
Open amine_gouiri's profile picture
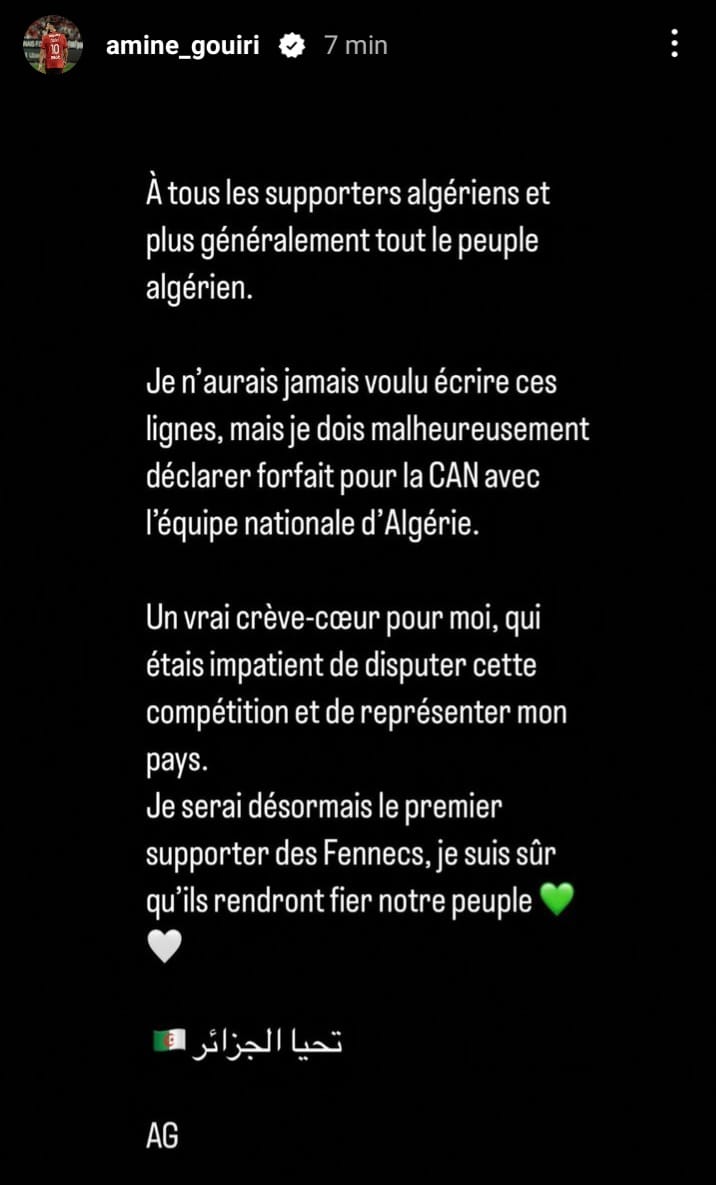(53, 45)
